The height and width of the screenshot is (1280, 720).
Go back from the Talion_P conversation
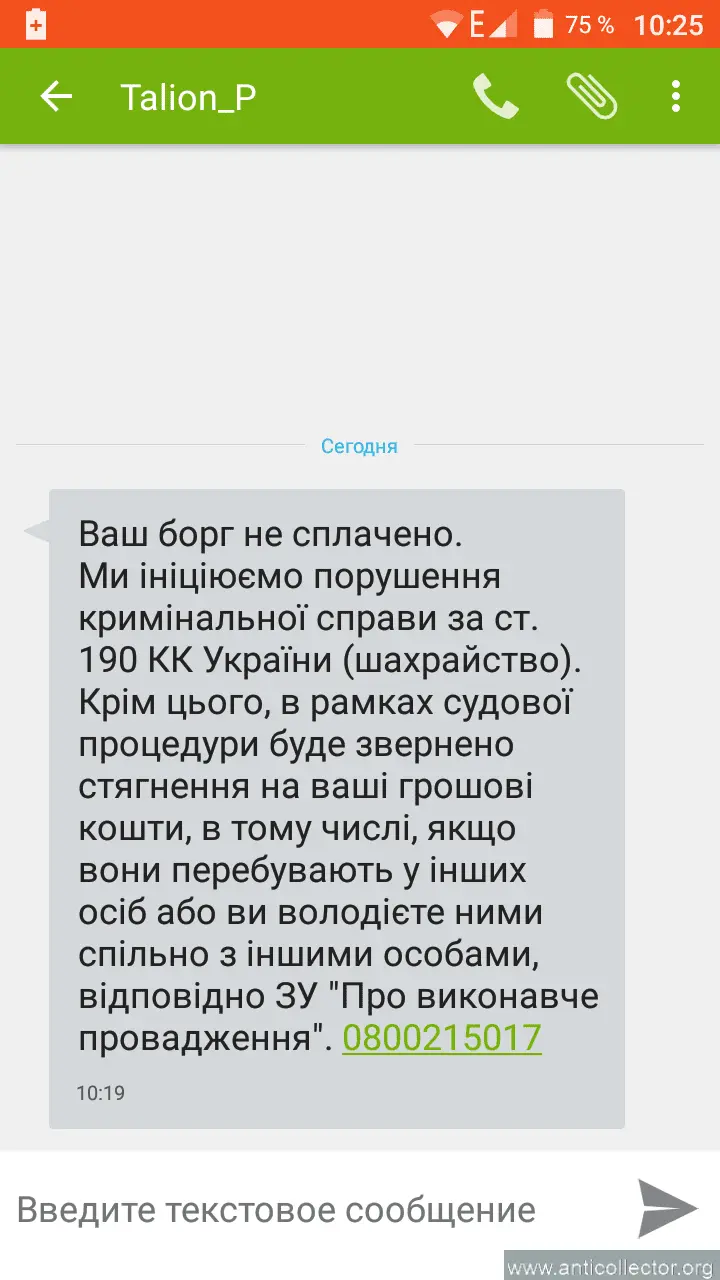56,97
